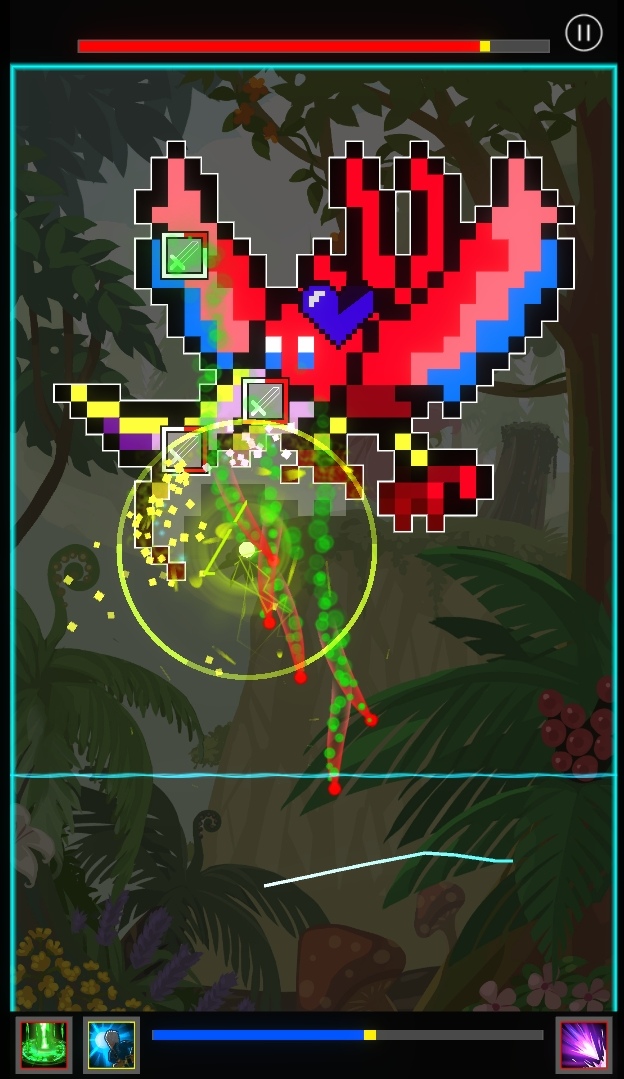
Task: Pause the game
Action: click(584, 33)
